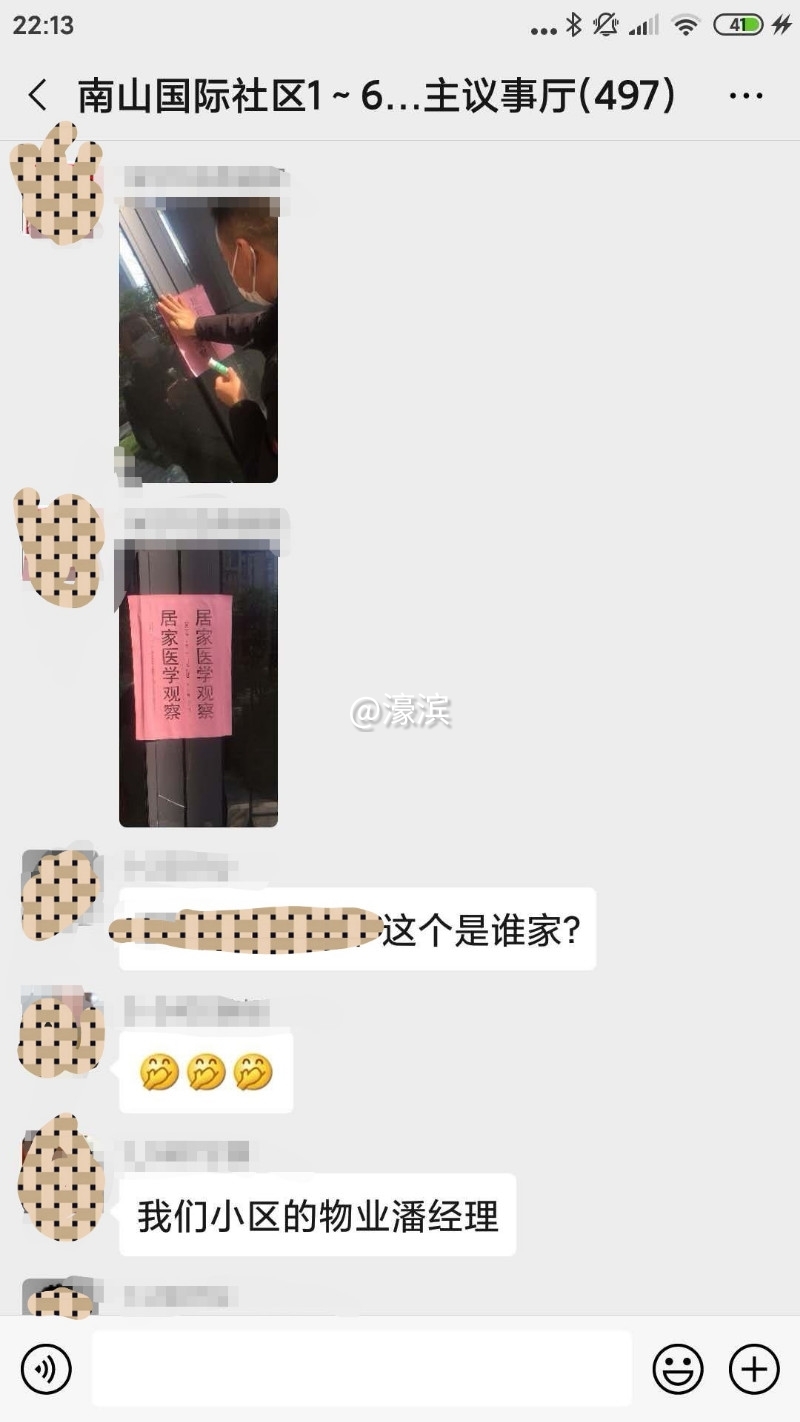This screenshot has width=800, height=1422.
Task: Focus the message text field
Action: 361,1369
